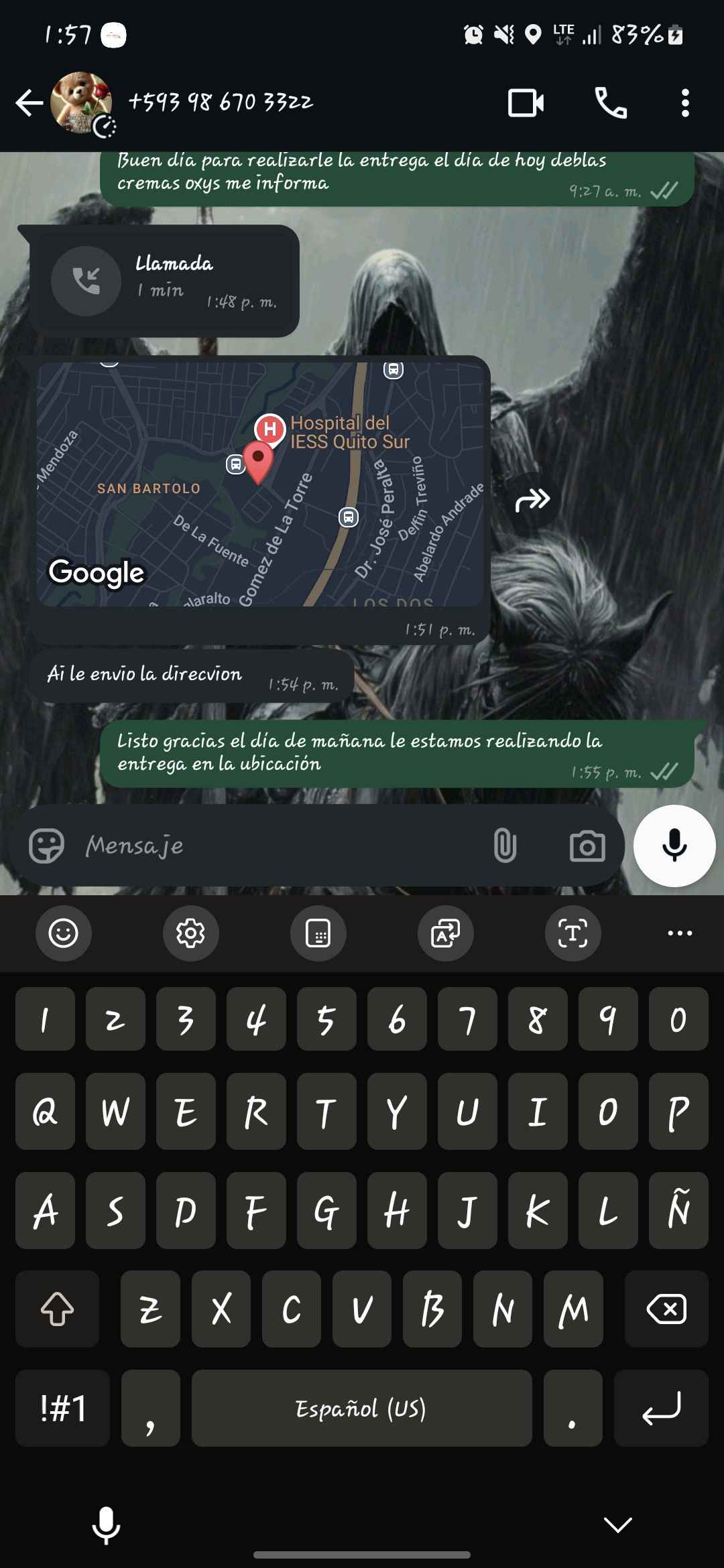Focus the Mensaje text field
This screenshot has width=724, height=1568.
pos(282,846)
